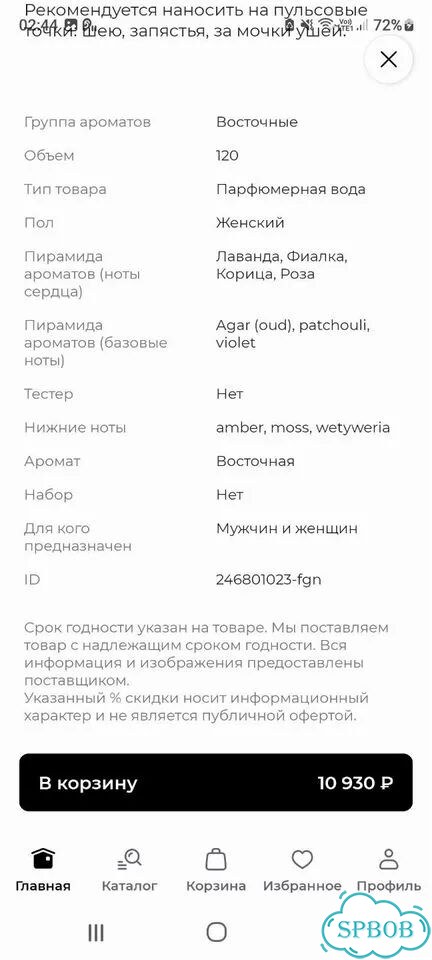Add the perfume to cart via В корзину
The width and height of the screenshot is (432, 960).
(216, 782)
